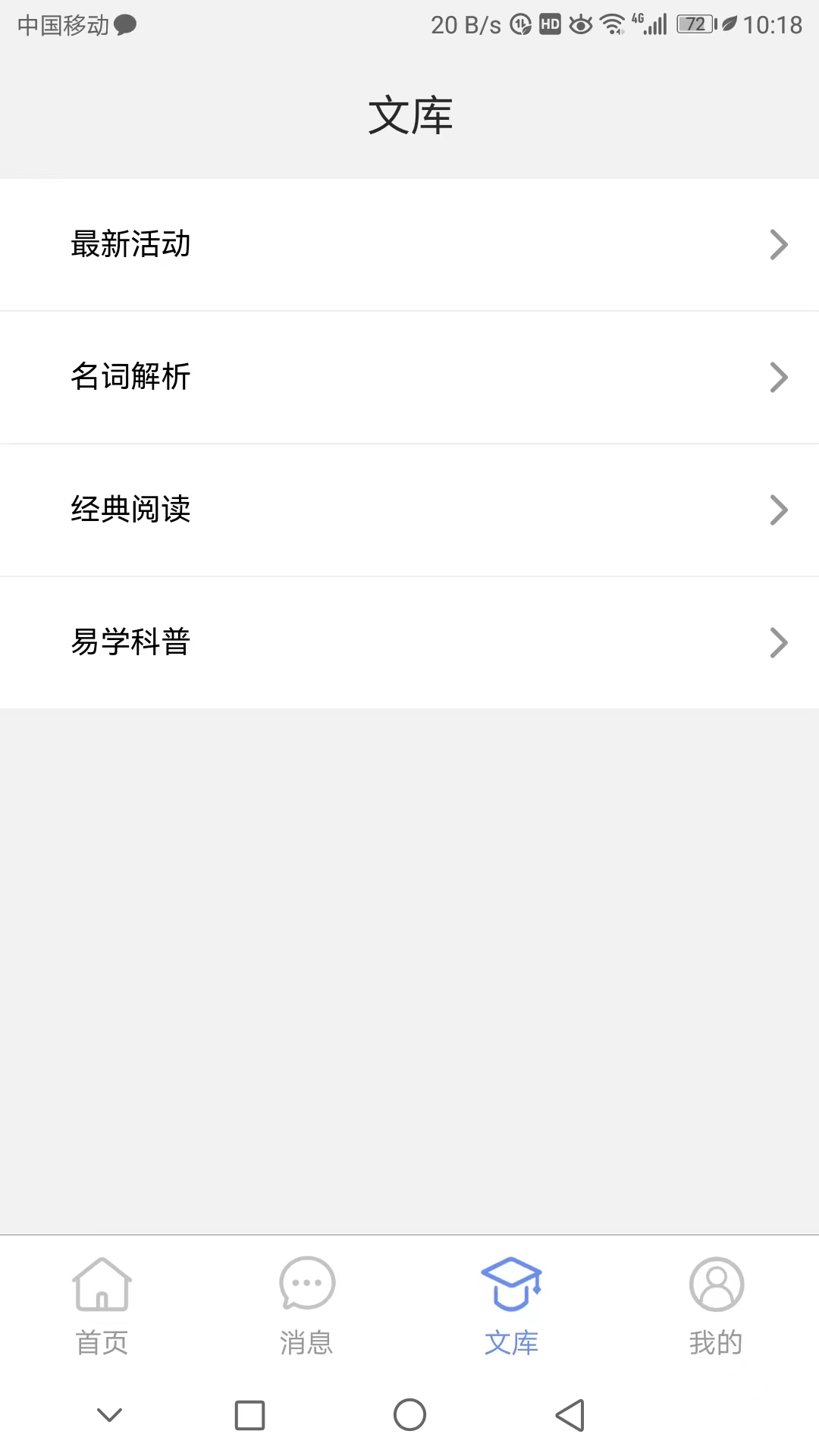Tap the hide navigation bar arrow icon
Screen dimensions: 819x1456
pos(109,1415)
